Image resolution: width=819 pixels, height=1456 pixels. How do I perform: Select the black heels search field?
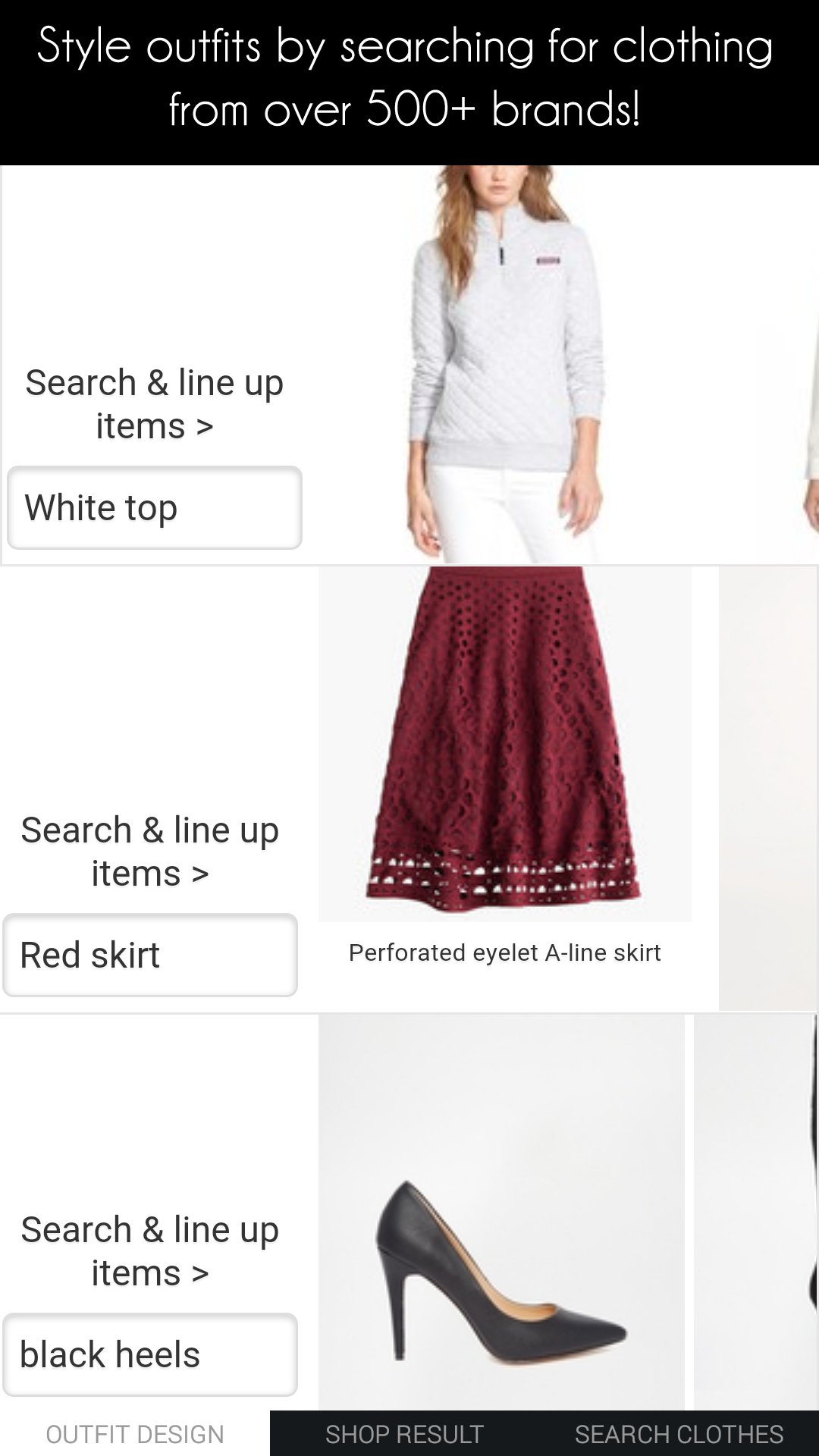click(x=150, y=1354)
